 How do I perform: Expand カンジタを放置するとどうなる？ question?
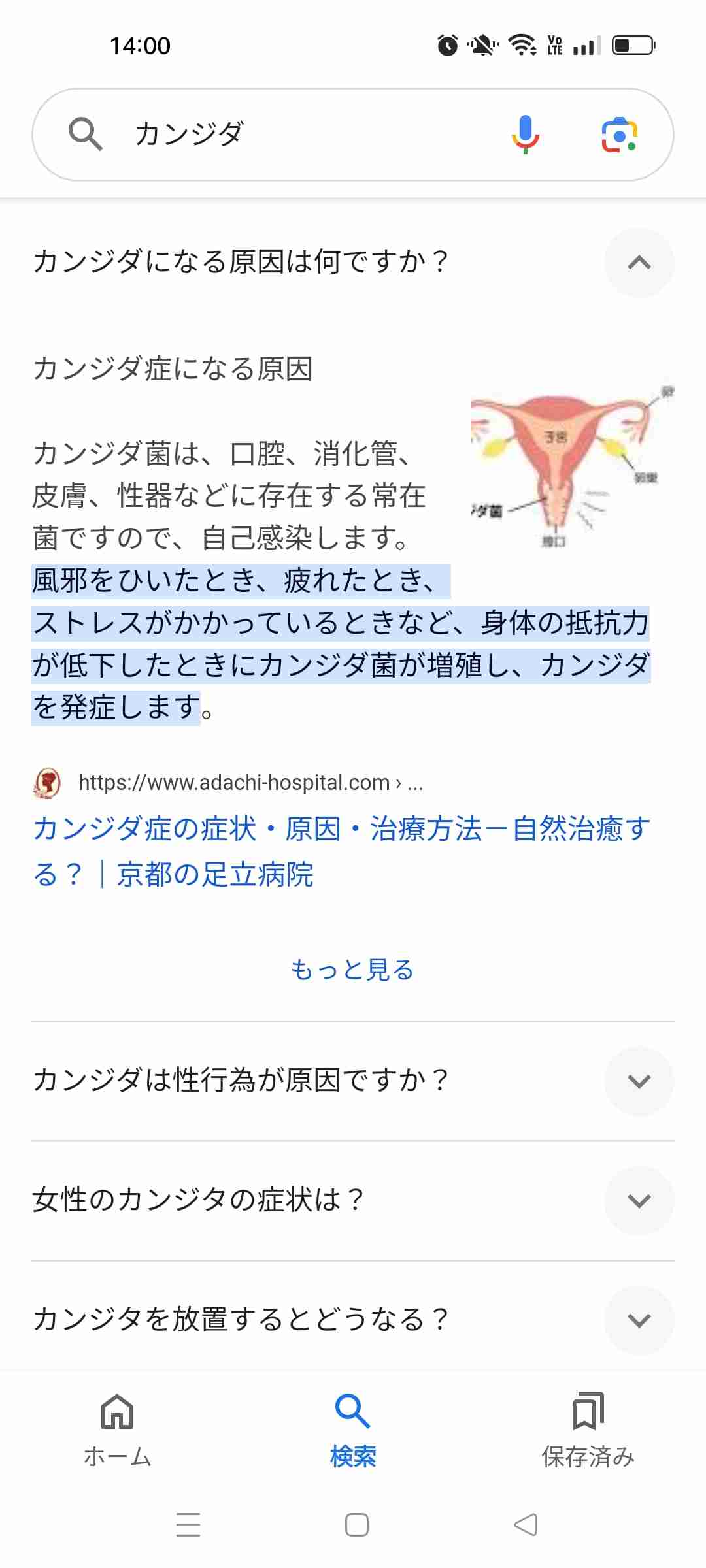(x=639, y=1320)
